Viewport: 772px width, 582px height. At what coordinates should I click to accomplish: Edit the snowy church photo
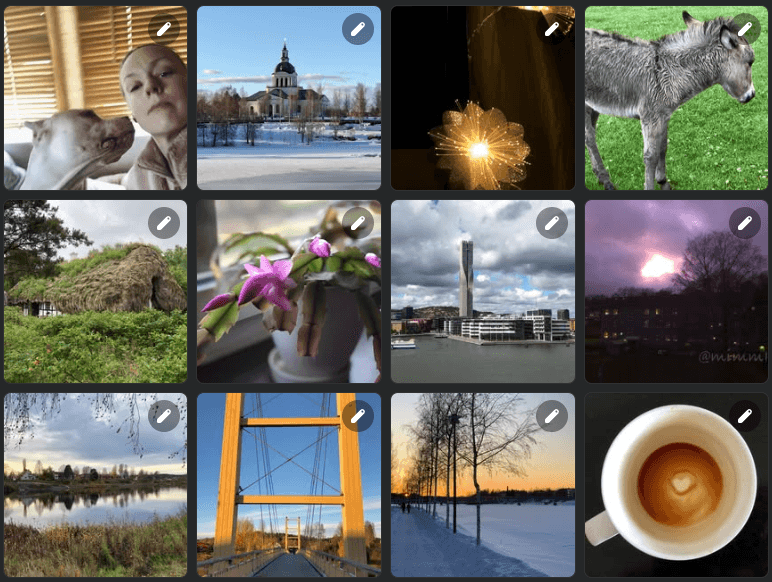(x=357, y=29)
